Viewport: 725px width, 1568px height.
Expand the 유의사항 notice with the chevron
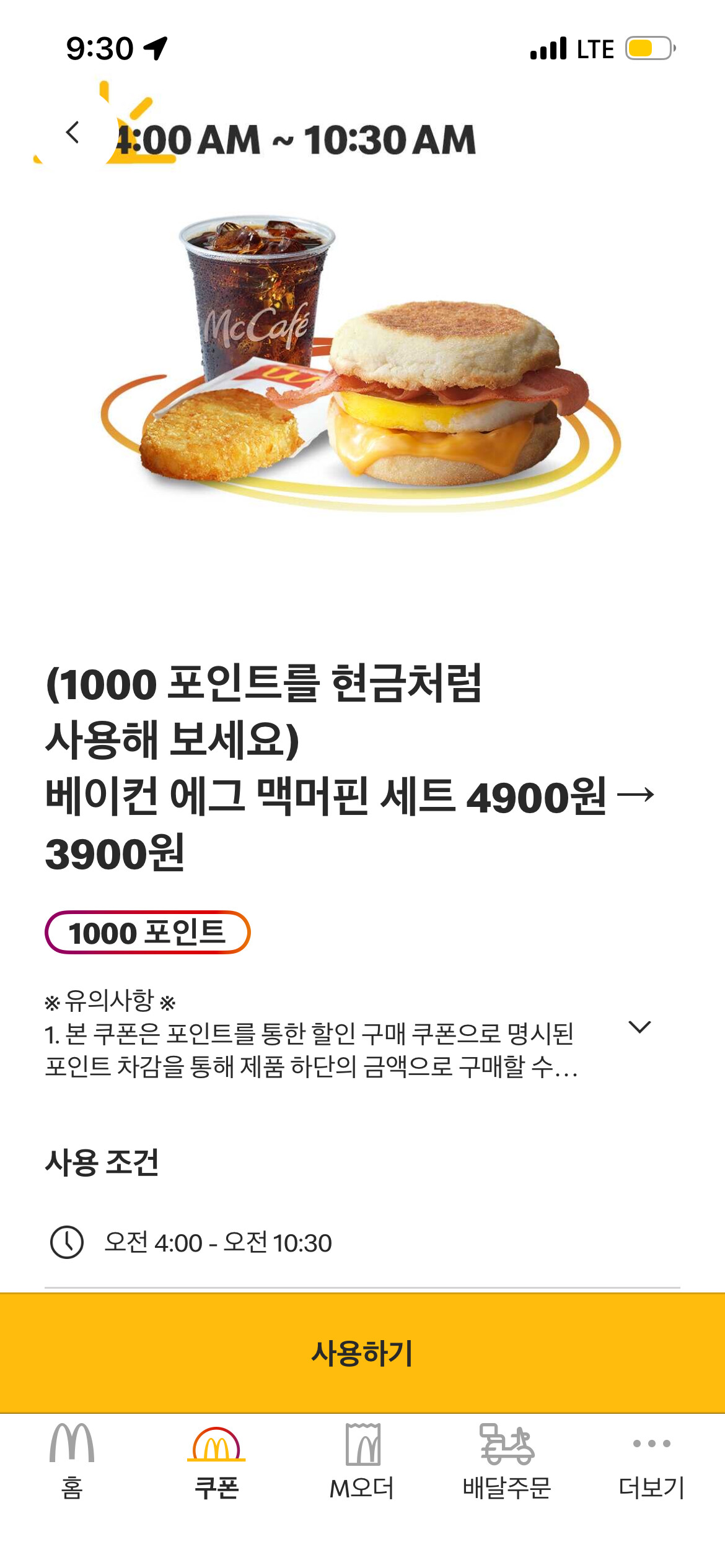pyautogui.click(x=639, y=1027)
